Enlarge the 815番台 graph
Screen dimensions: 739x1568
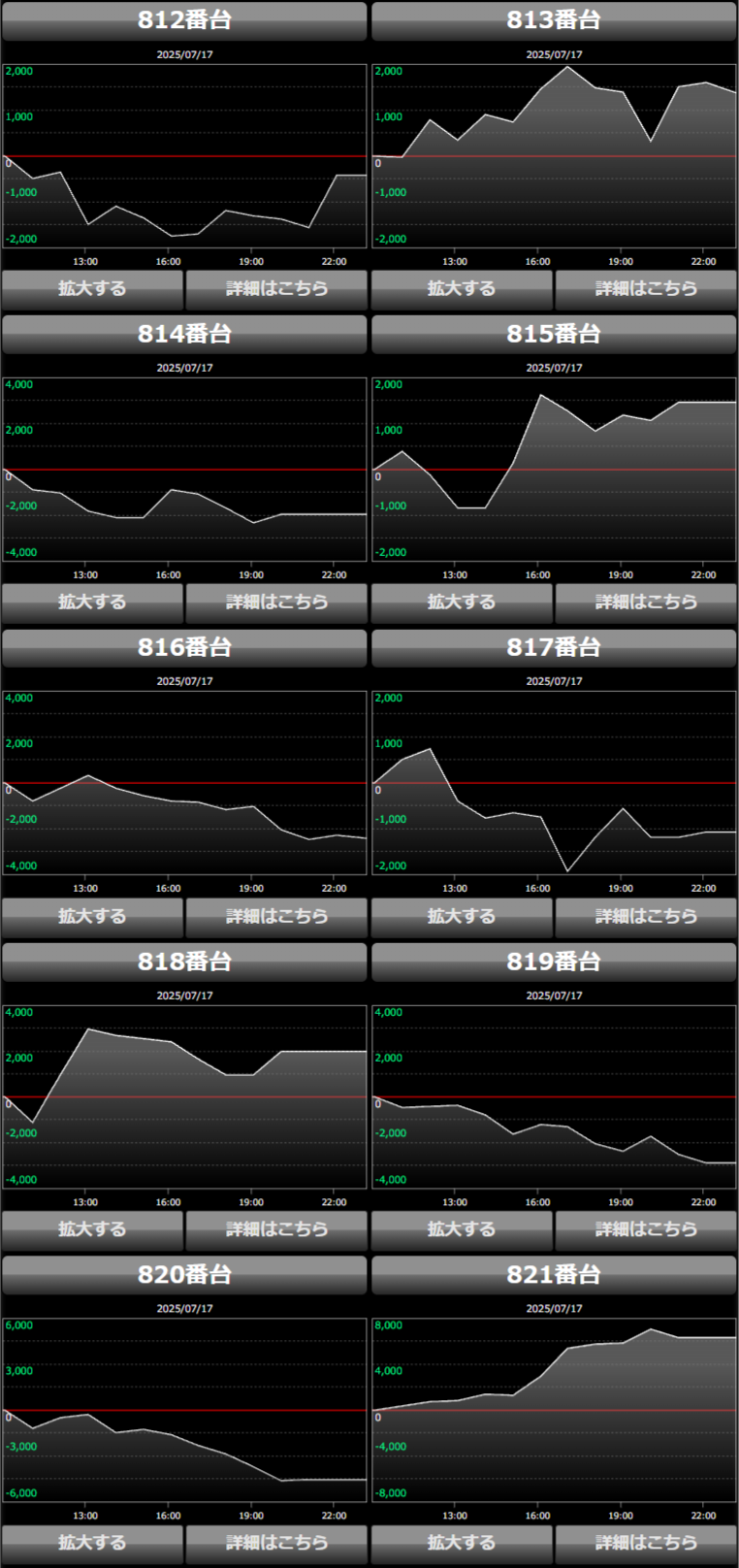coord(462,602)
